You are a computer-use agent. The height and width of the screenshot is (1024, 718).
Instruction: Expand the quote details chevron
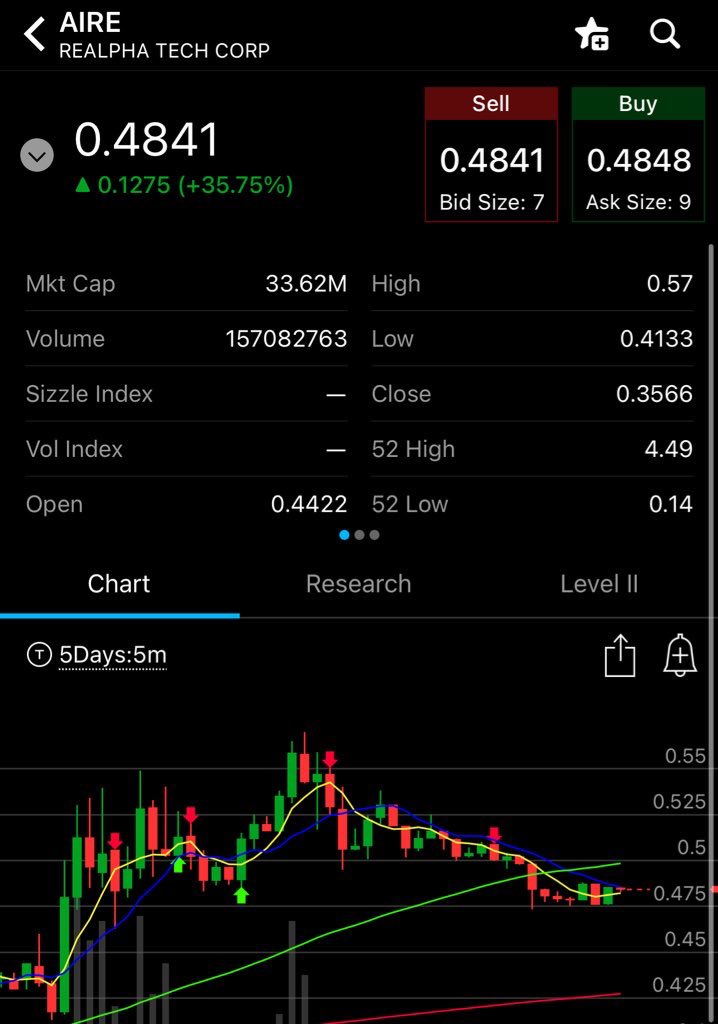click(37, 156)
